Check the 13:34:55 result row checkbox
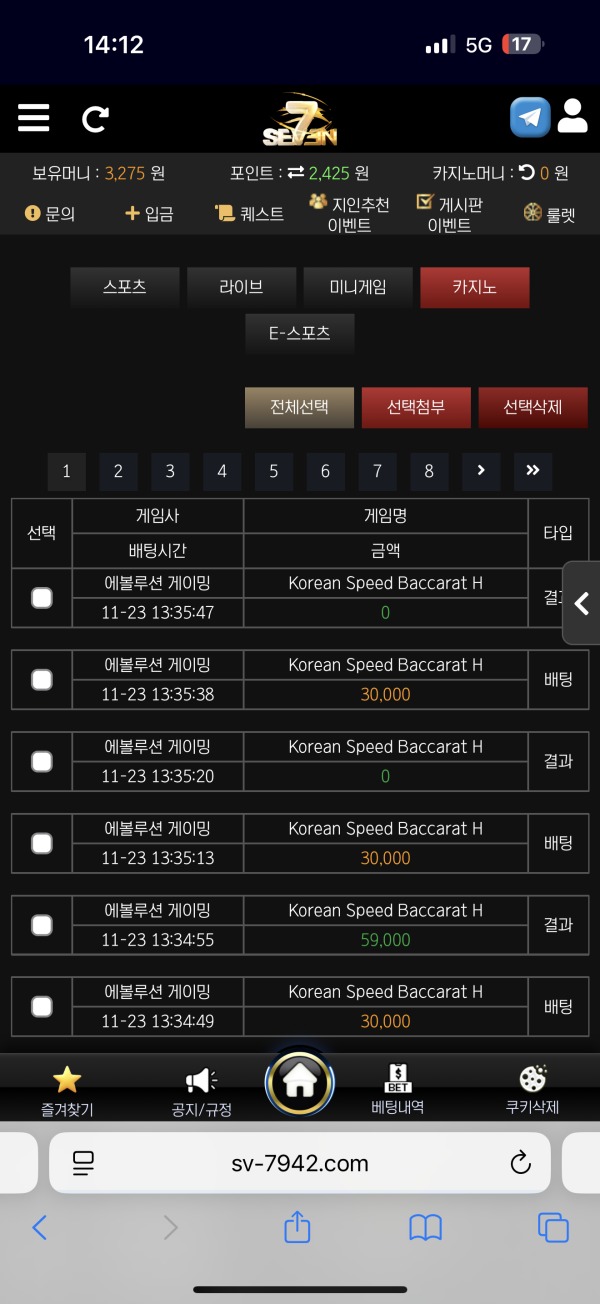600x1304 pixels. pos(42,926)
